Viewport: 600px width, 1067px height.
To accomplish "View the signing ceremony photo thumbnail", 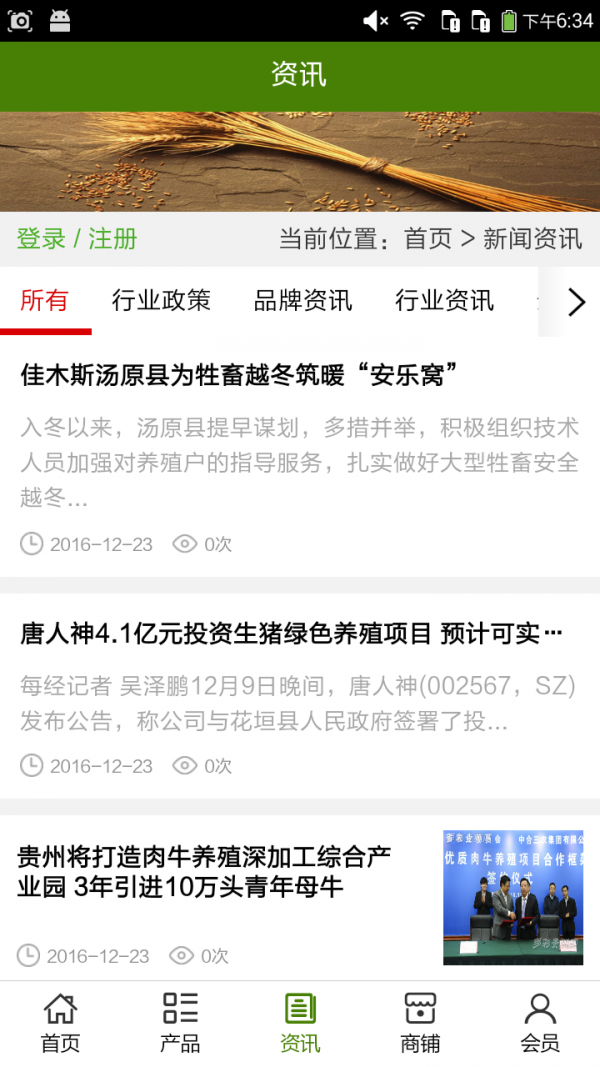I will pyautogui.click(x=513, y=897).
